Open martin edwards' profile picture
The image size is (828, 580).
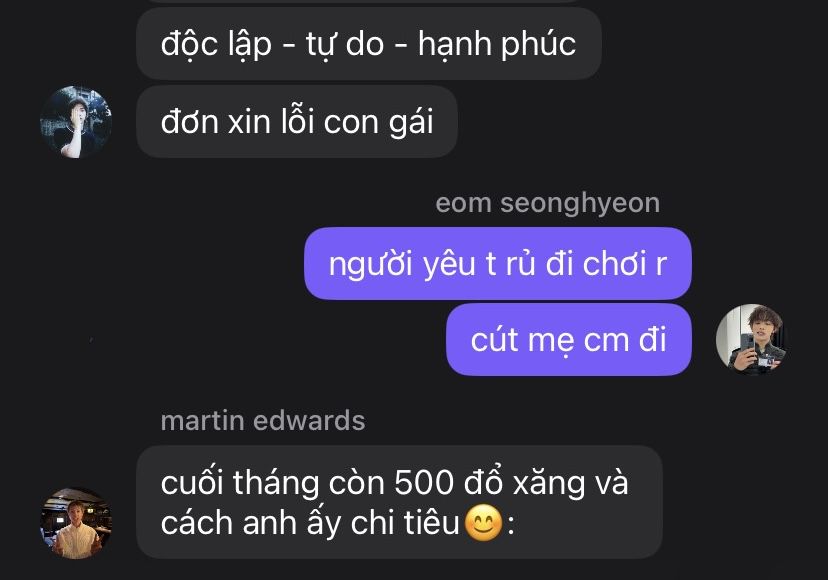pyautogui.click(x=75, y=523)
